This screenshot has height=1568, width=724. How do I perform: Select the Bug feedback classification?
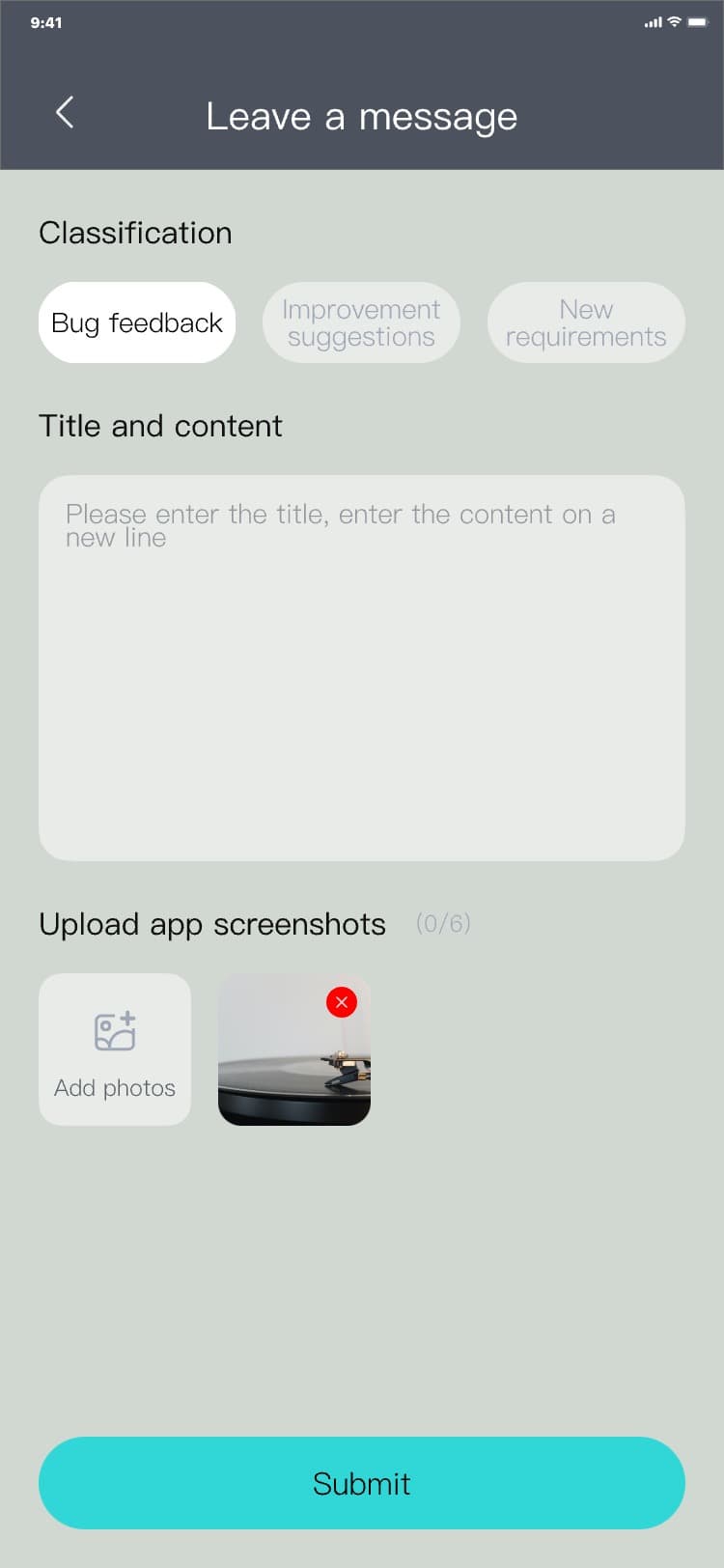137,322
